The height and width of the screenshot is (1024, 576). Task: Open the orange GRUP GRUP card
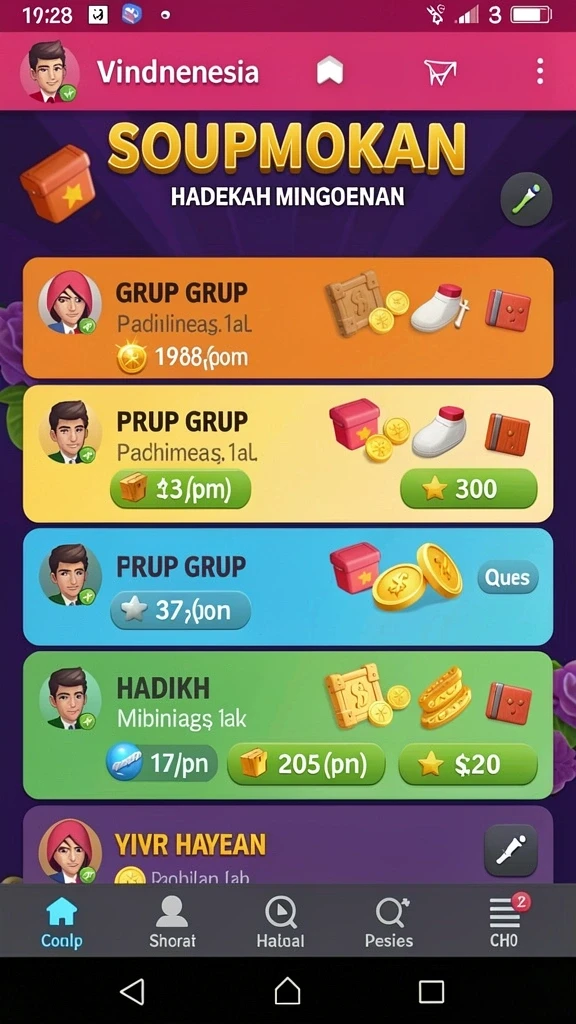click(288, 317)
